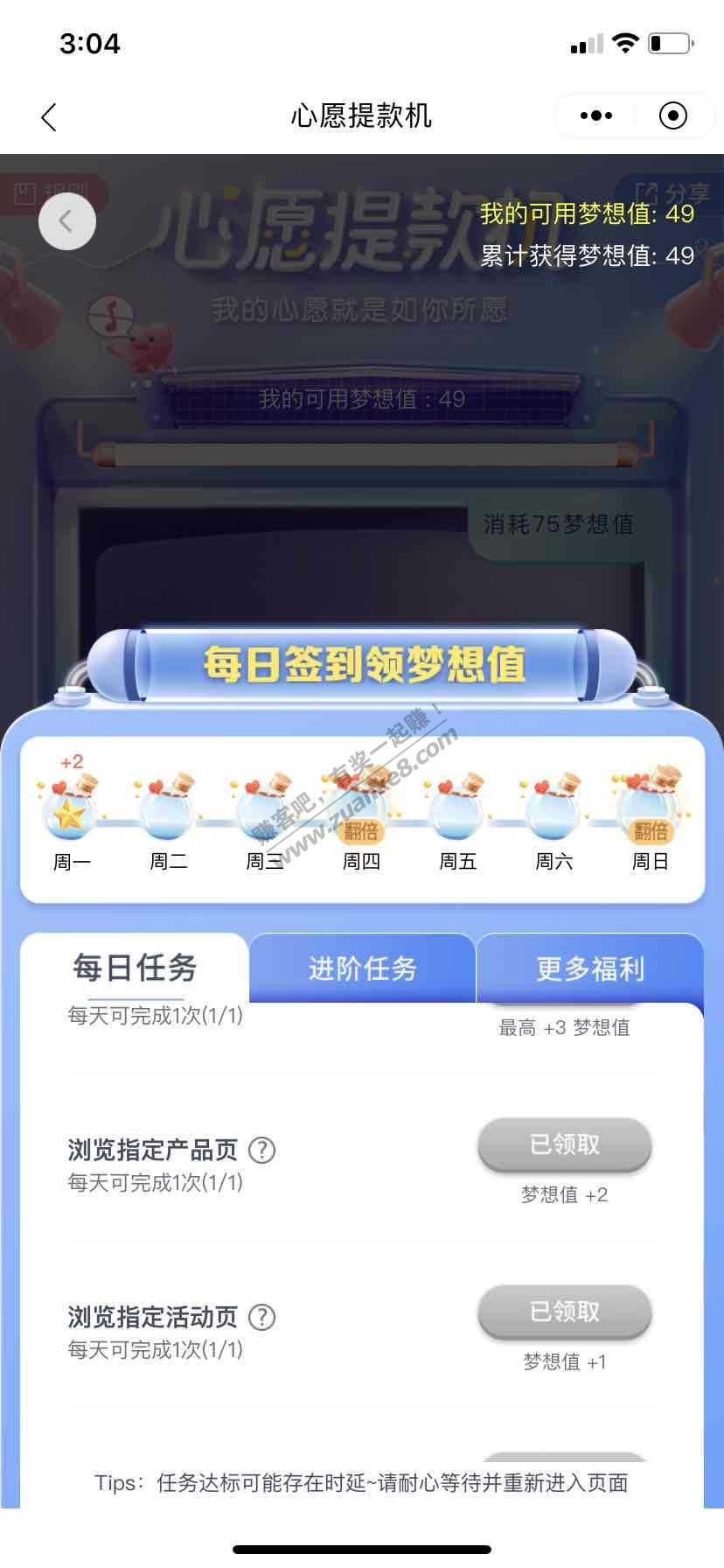Tap the 消耗75梦想值 button

point(558,525)
